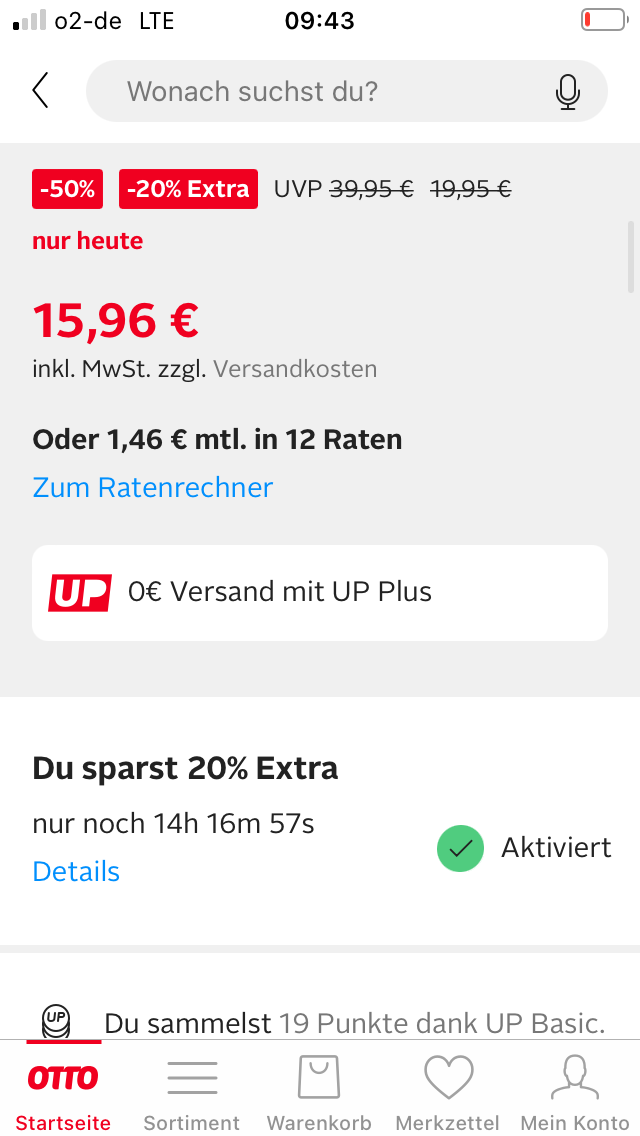This screenshot has height=1136, width=640.
Task: Go to the Mein Konto tab
Action: tap(575, 1088)
